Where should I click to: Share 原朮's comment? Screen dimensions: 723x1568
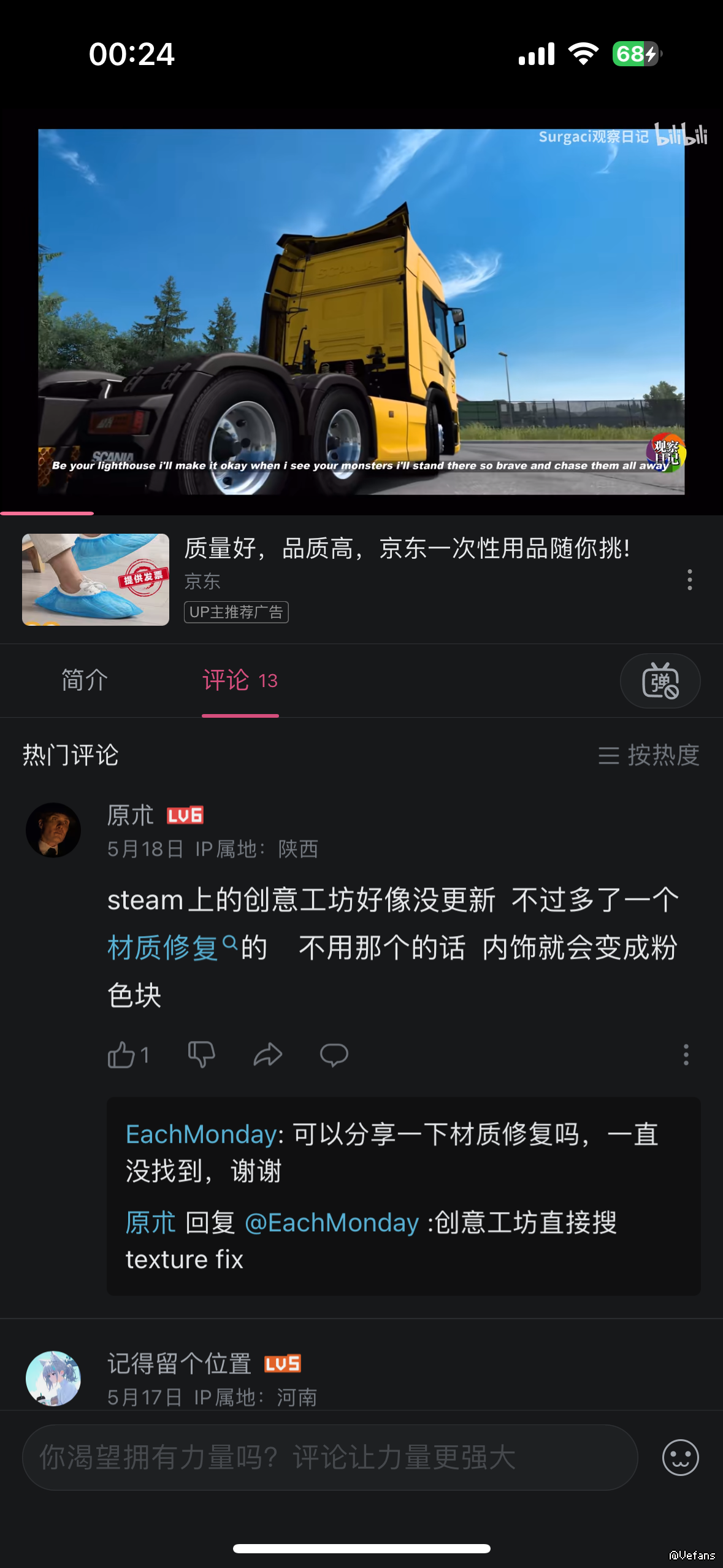pyautogui.click(x=268, y=1055)
